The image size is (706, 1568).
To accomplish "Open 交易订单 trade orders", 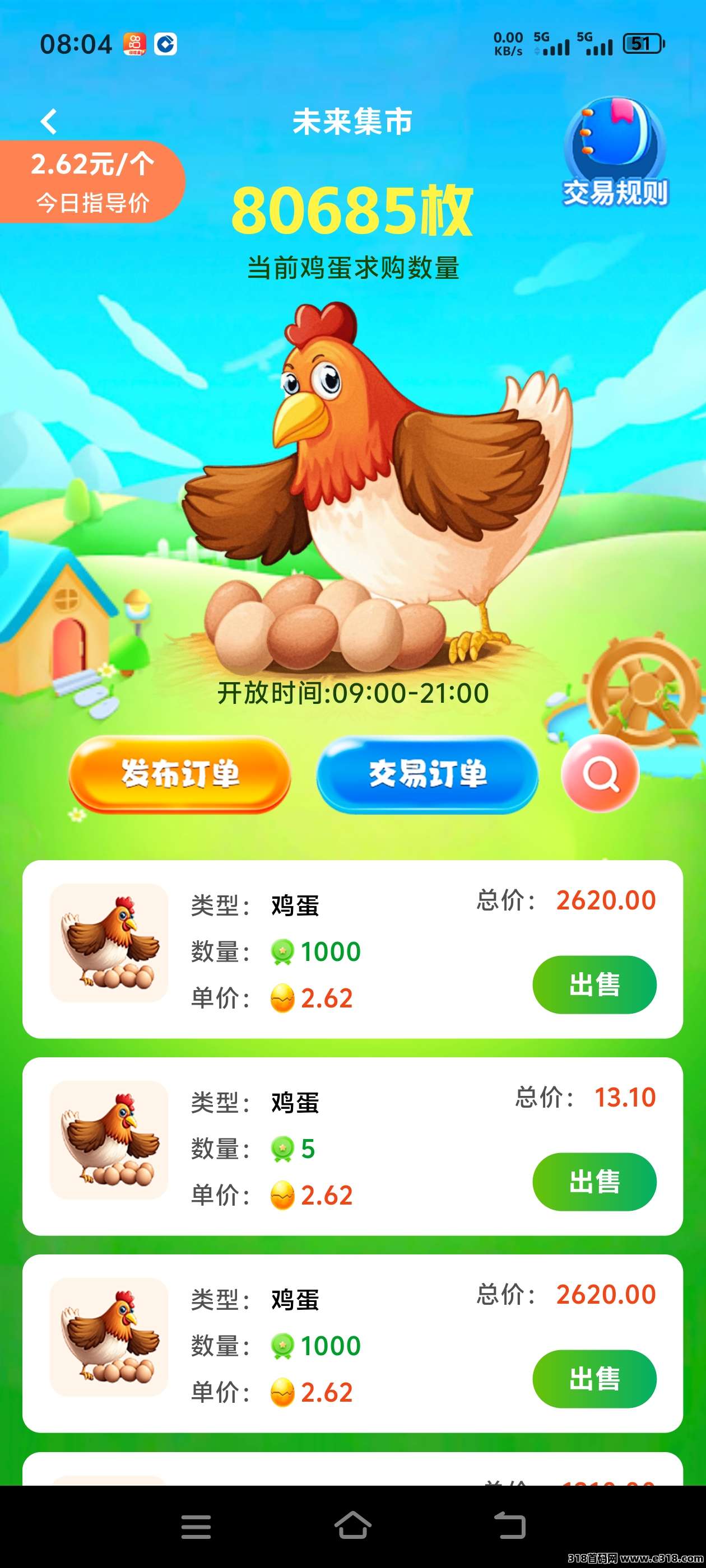I will click(427, 774).
